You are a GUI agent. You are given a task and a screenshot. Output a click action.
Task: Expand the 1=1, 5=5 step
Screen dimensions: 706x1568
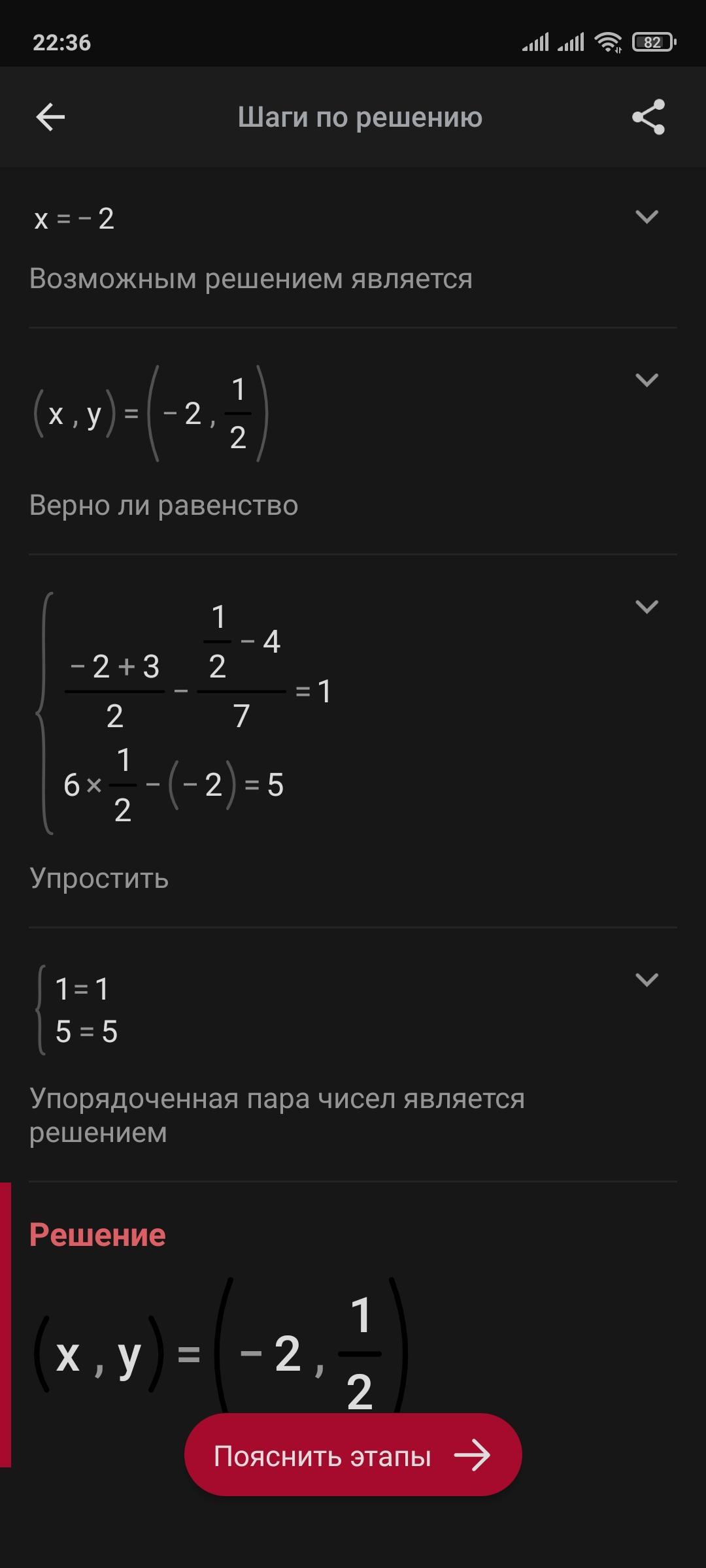(647, 979)
